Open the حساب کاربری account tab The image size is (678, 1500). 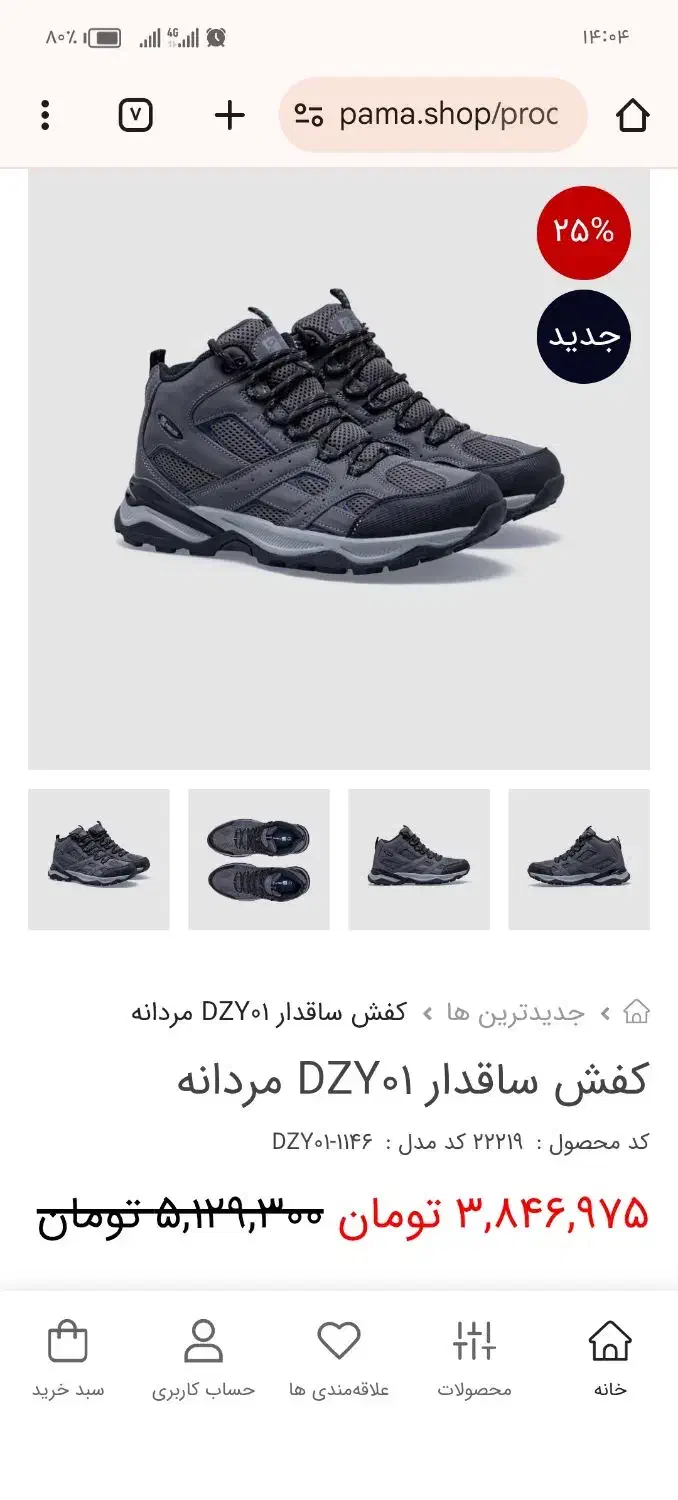tap(203, 1357)
